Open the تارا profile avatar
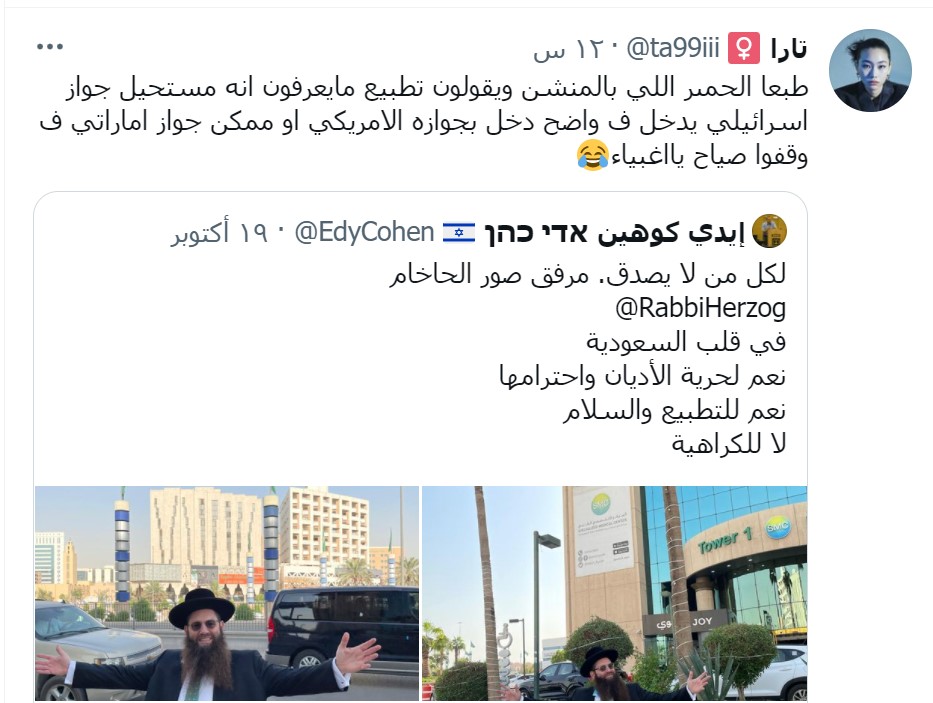 tap(870, 70)
